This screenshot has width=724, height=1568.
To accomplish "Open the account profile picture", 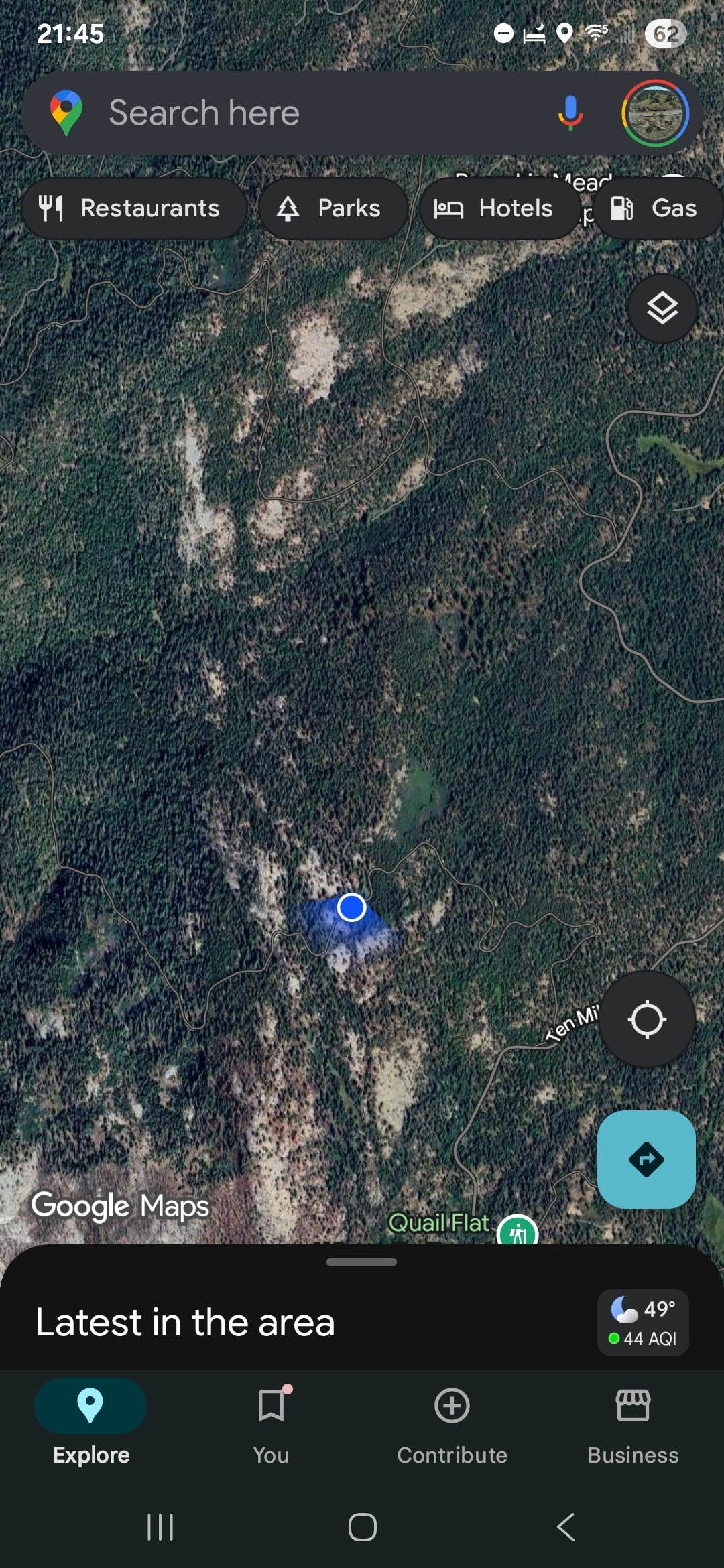I will (x=655, y=113).
